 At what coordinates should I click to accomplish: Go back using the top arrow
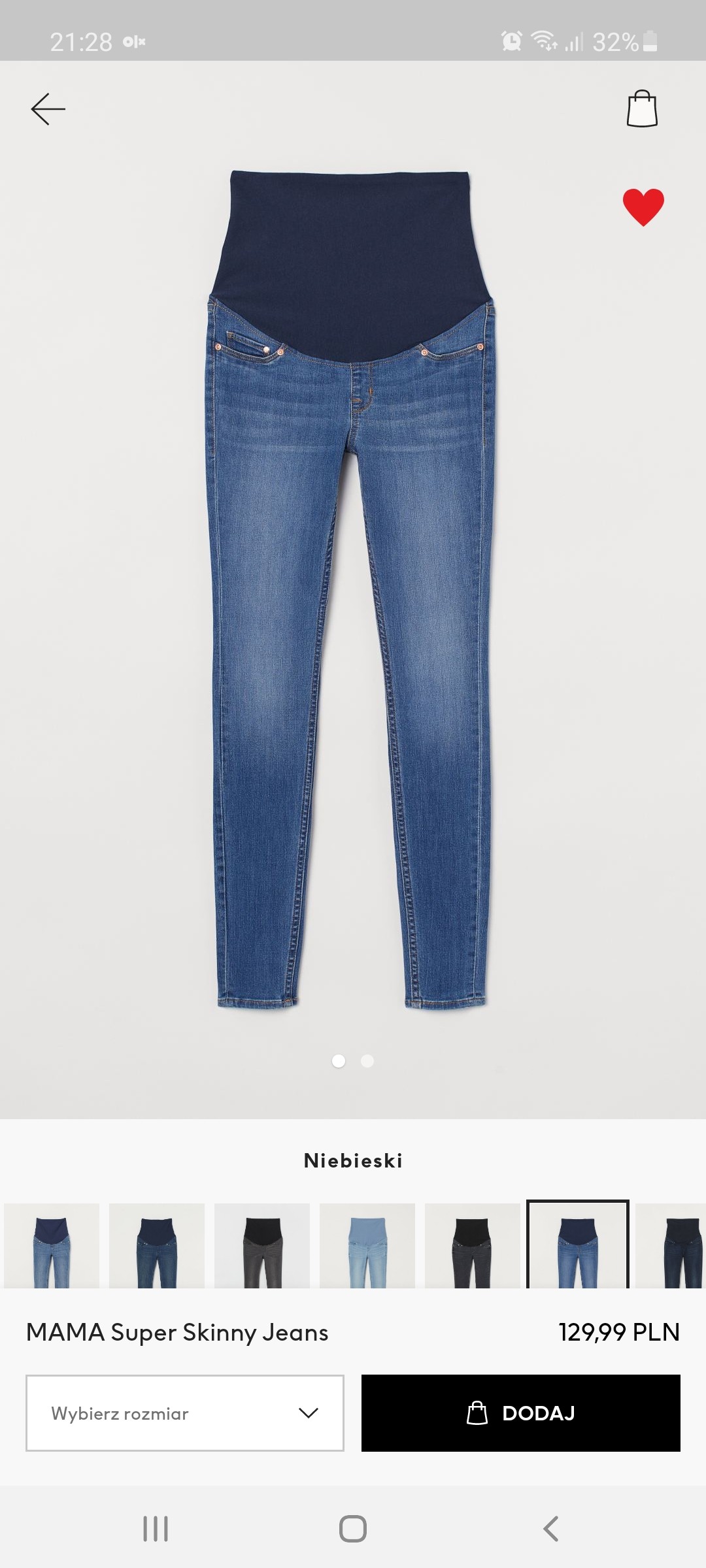pyautogui.click(x=48, y=108)
